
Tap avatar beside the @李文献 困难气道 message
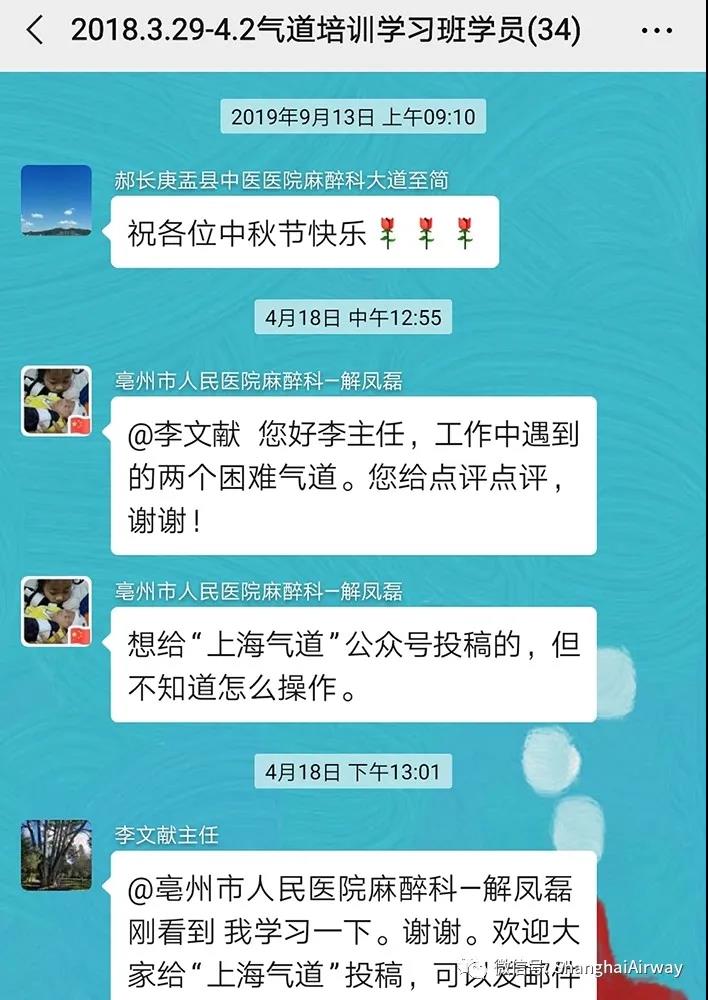click(x=56, y=401)
